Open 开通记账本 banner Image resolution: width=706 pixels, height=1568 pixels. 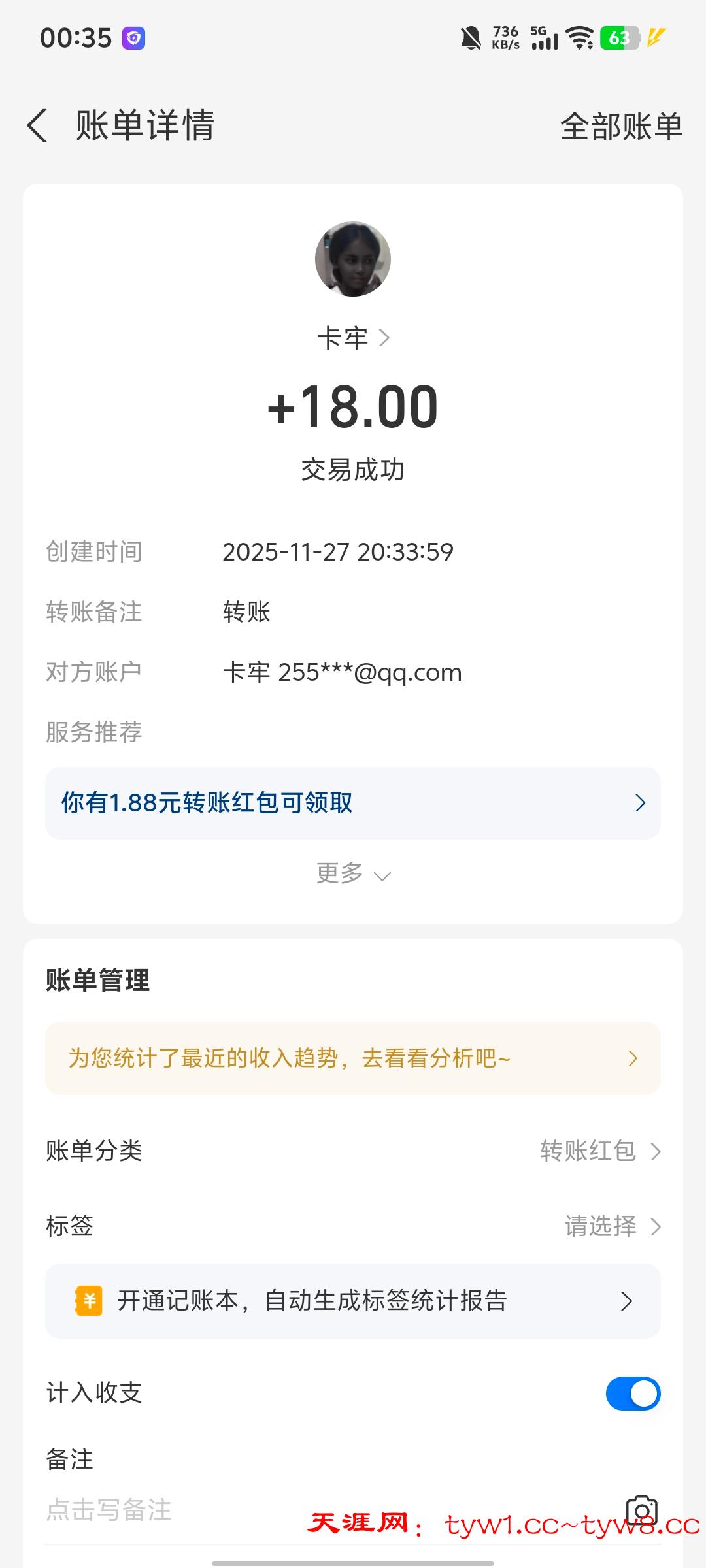click(x=353, y=1301)
